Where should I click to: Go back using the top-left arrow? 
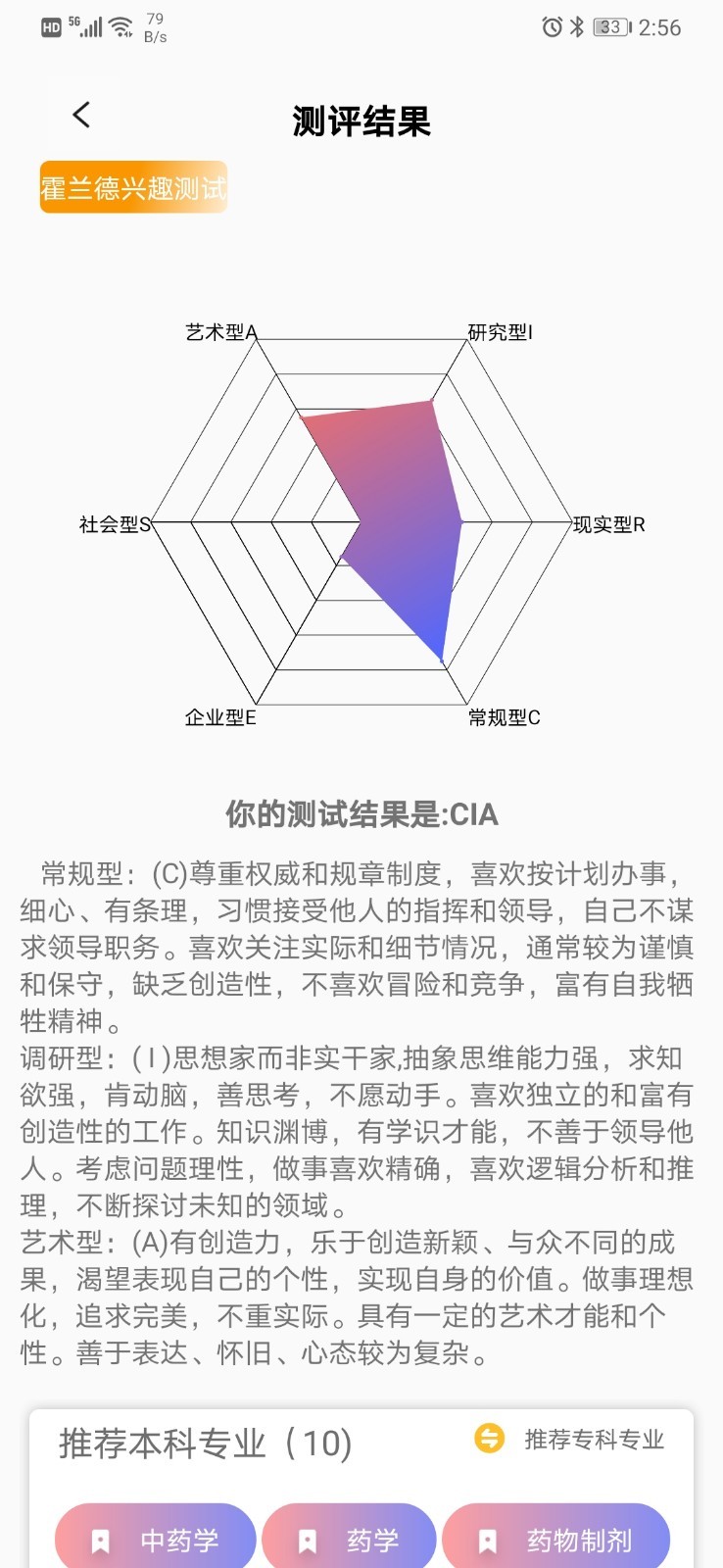coord(81,116)
